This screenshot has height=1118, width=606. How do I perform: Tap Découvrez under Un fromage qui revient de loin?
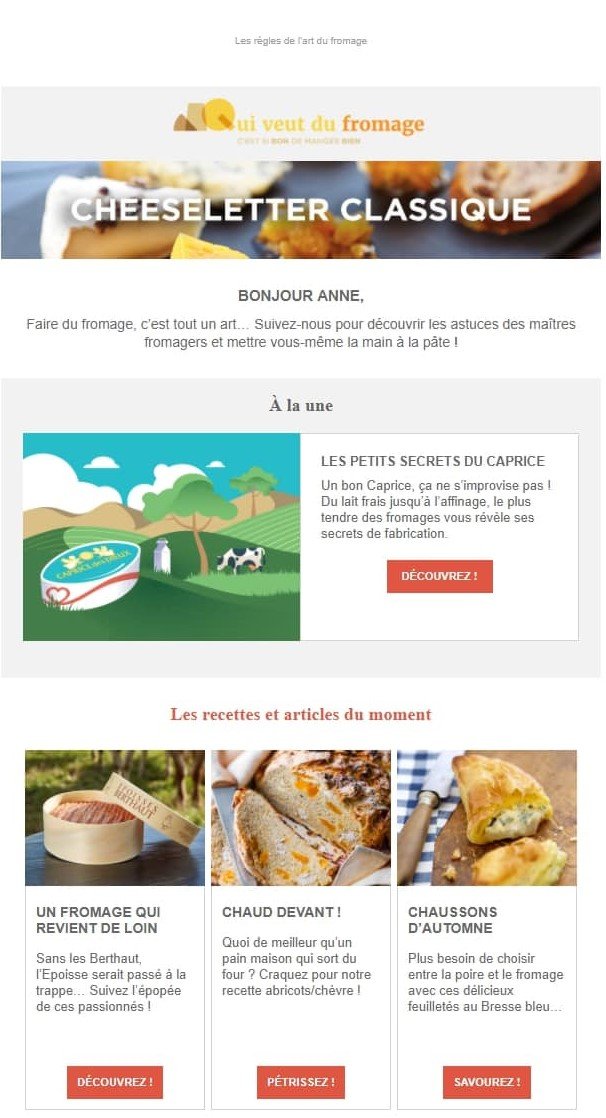point(115,1082)
